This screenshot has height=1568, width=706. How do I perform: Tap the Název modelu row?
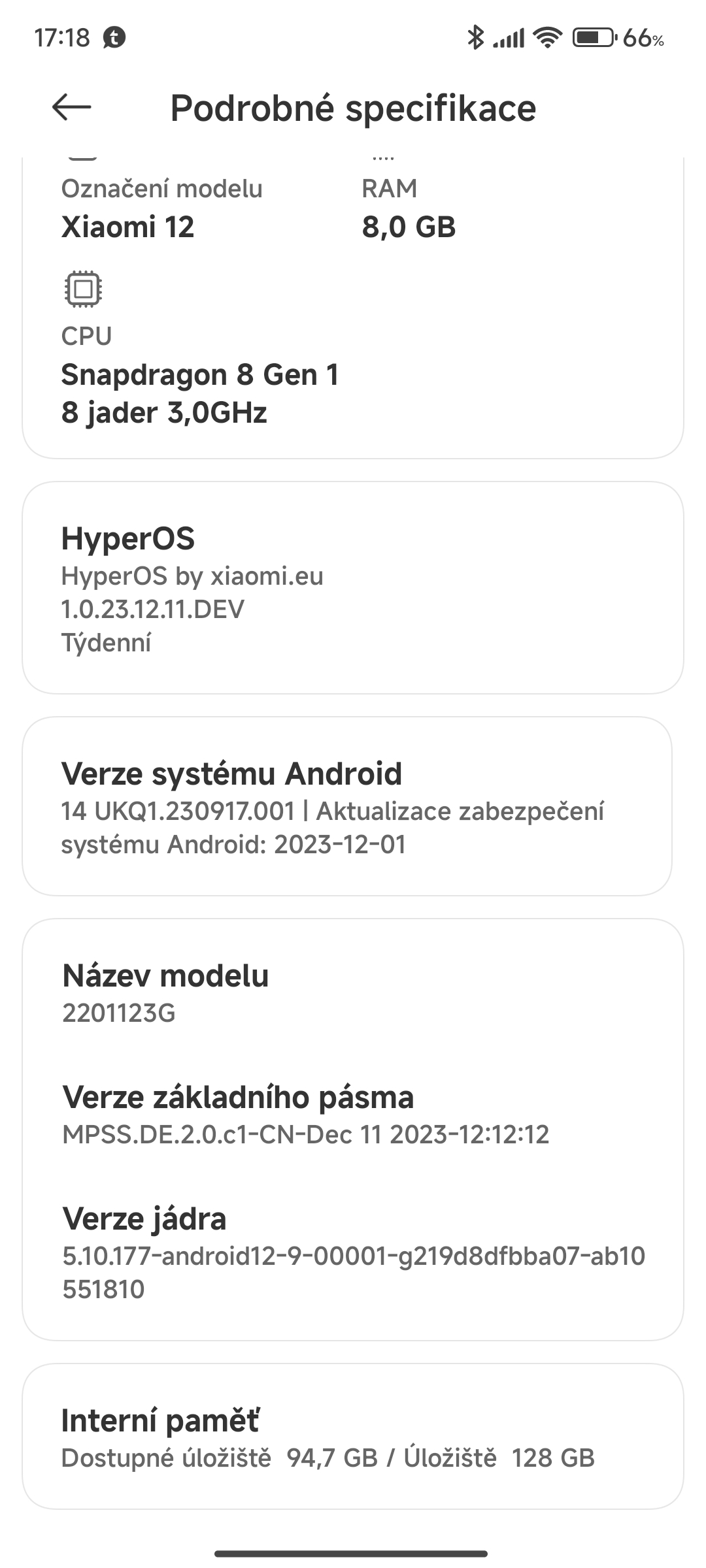coord(353,992)
